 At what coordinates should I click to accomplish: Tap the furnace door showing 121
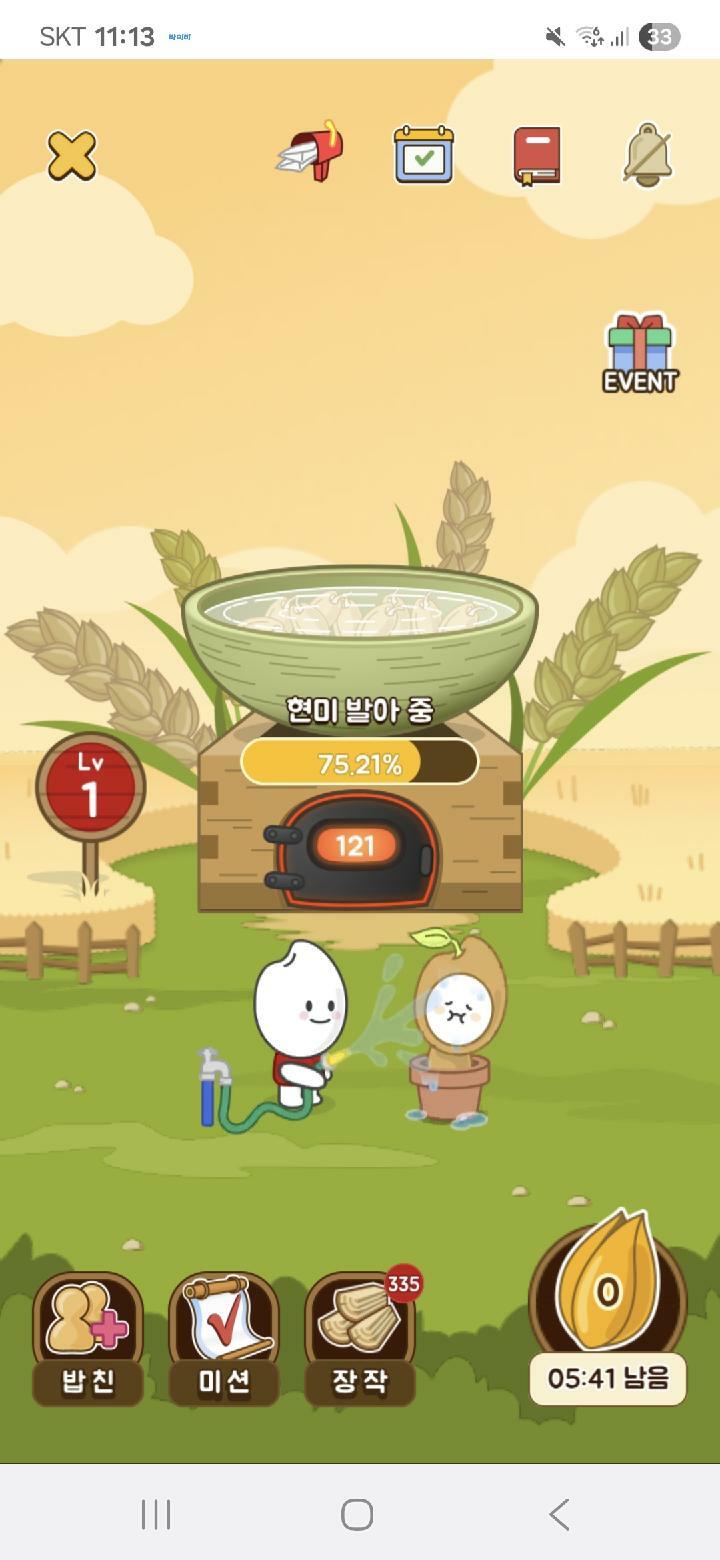[x=355, y=848]
